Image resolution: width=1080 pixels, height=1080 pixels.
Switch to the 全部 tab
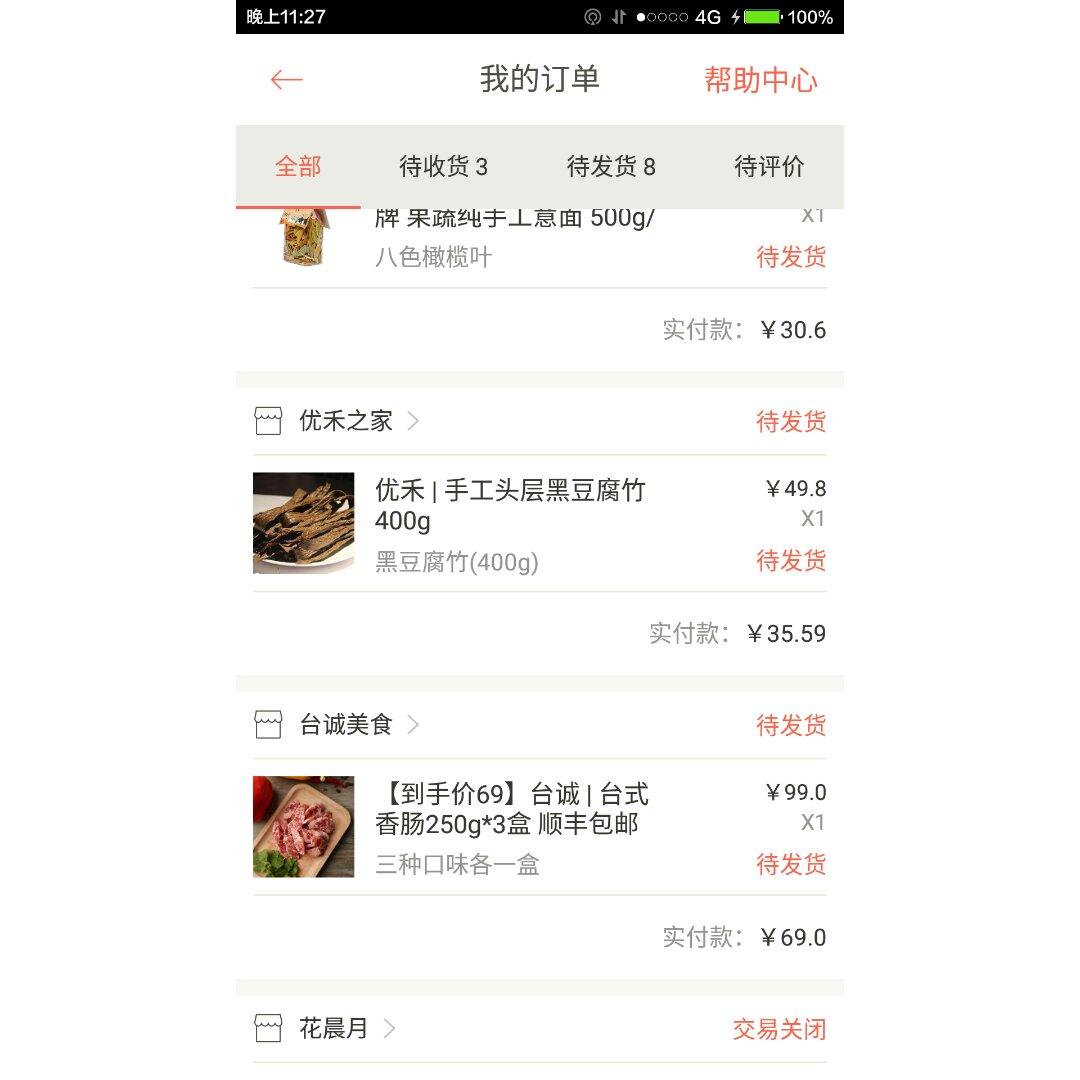point(298,167)
